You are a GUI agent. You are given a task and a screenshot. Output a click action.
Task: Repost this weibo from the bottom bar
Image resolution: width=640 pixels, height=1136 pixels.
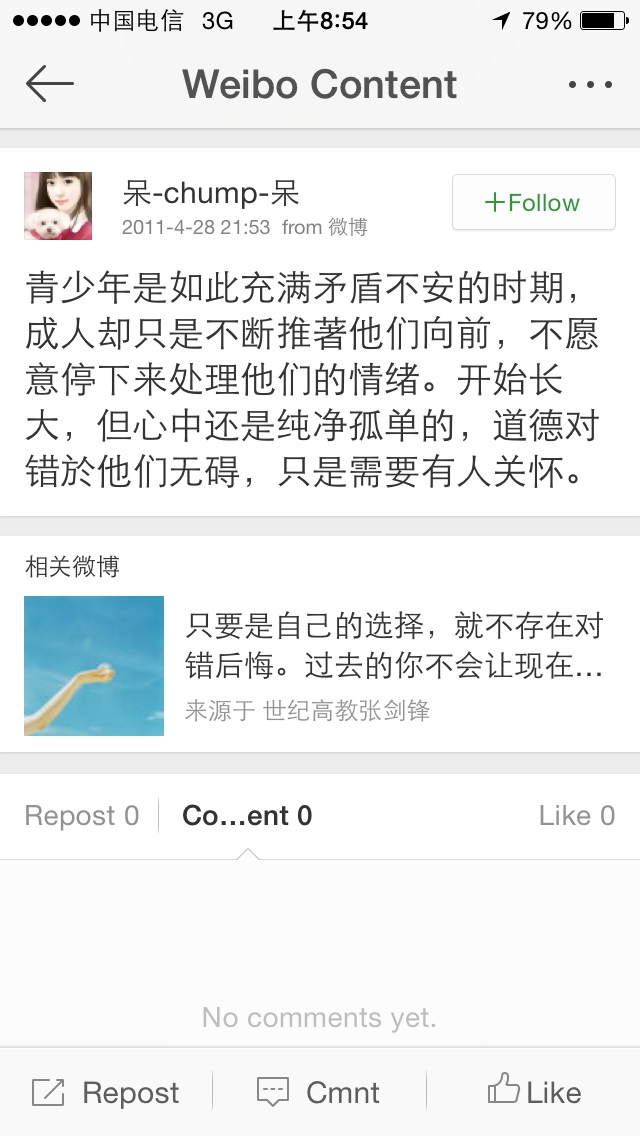106,1092
